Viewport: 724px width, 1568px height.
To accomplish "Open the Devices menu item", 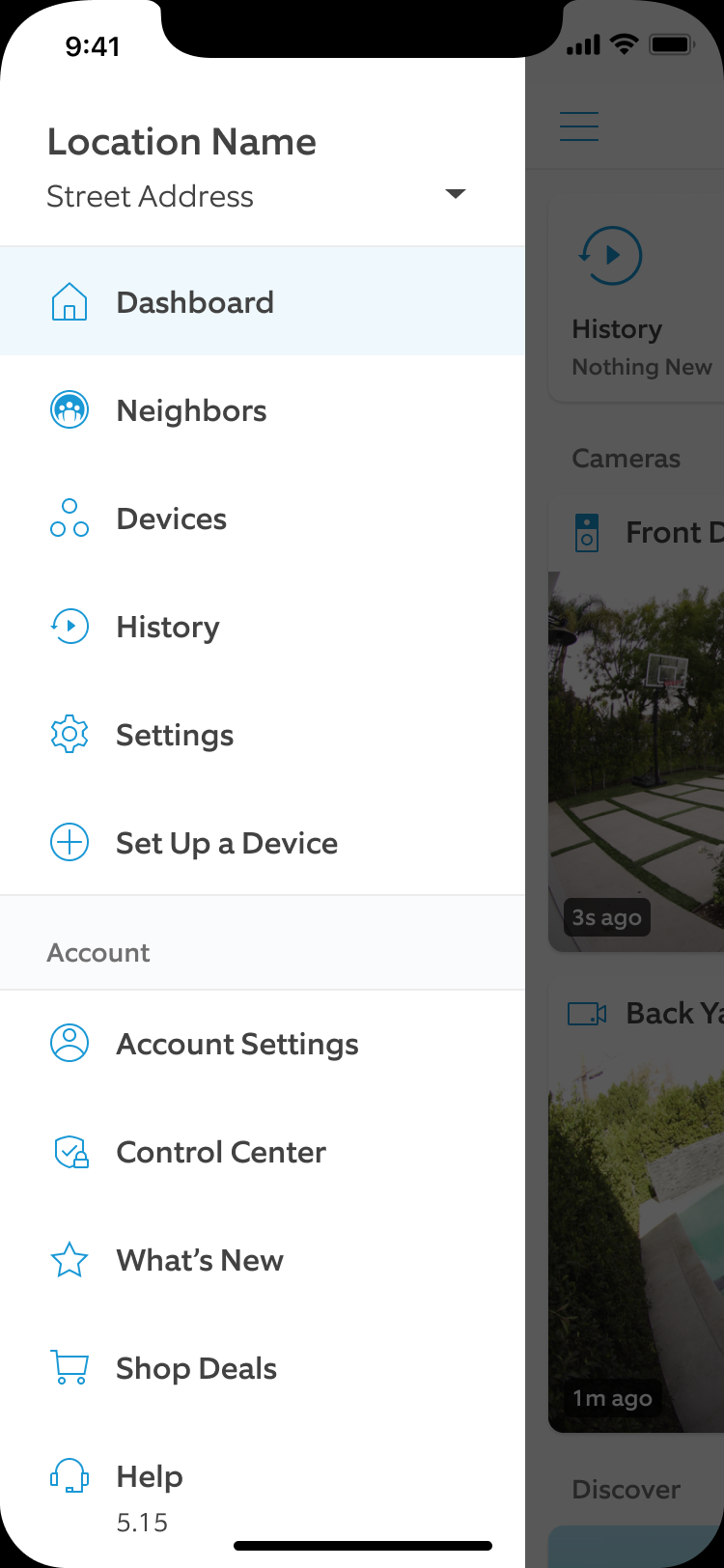I will 171,518.
